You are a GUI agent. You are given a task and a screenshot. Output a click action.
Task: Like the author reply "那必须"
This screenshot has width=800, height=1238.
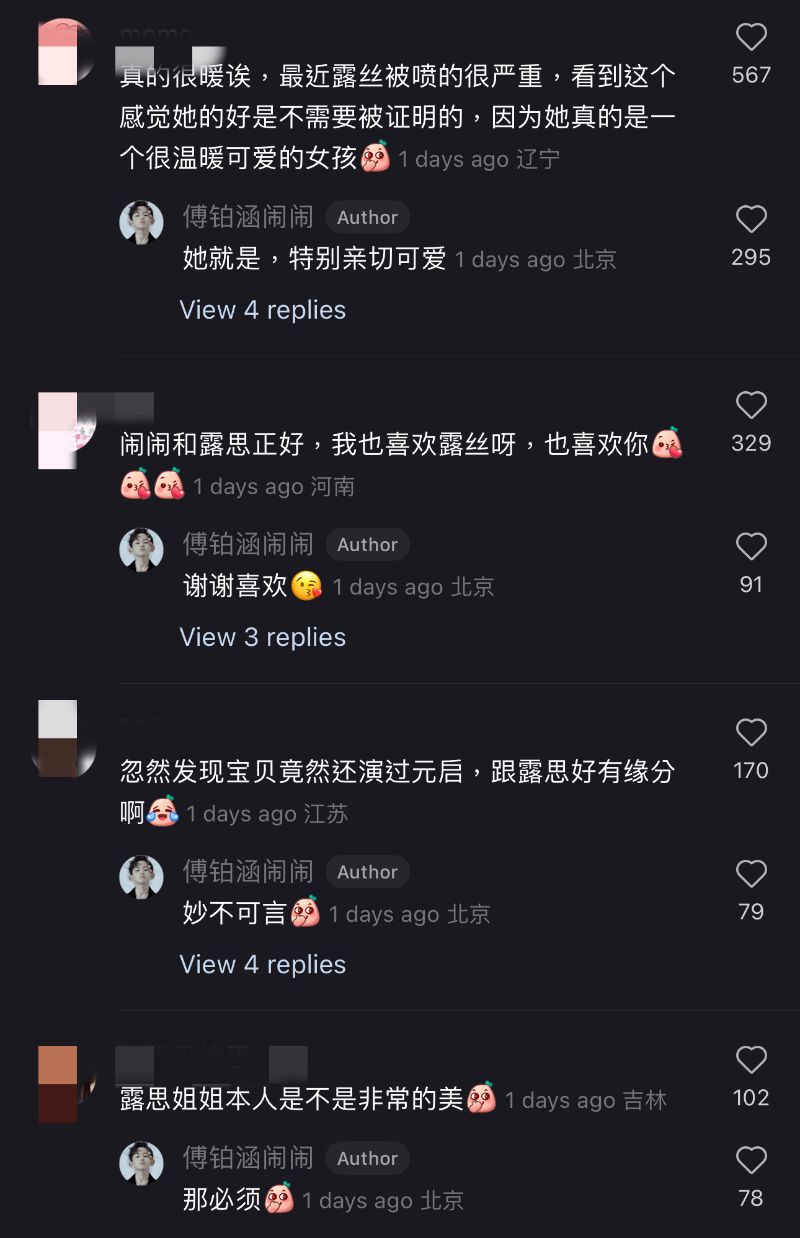tap(751, 1161)
